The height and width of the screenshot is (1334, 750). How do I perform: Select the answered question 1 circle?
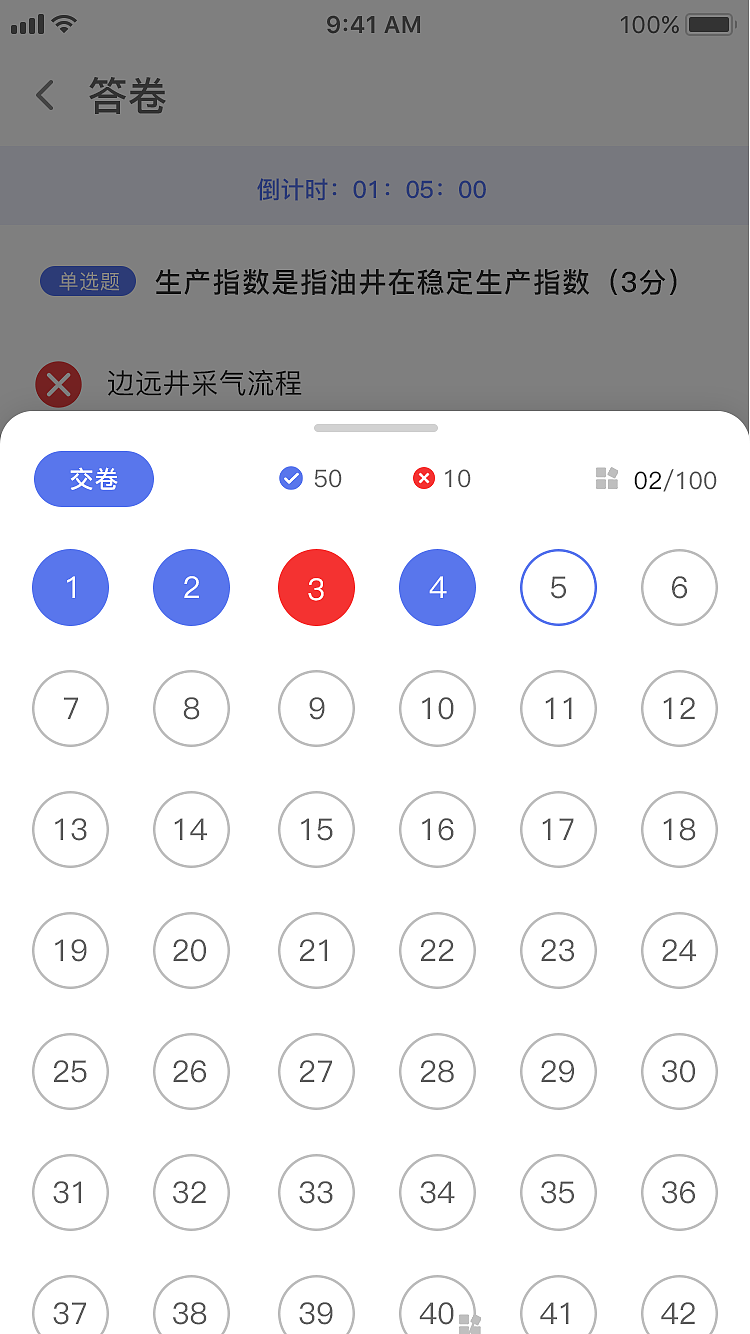pos(70,588)
